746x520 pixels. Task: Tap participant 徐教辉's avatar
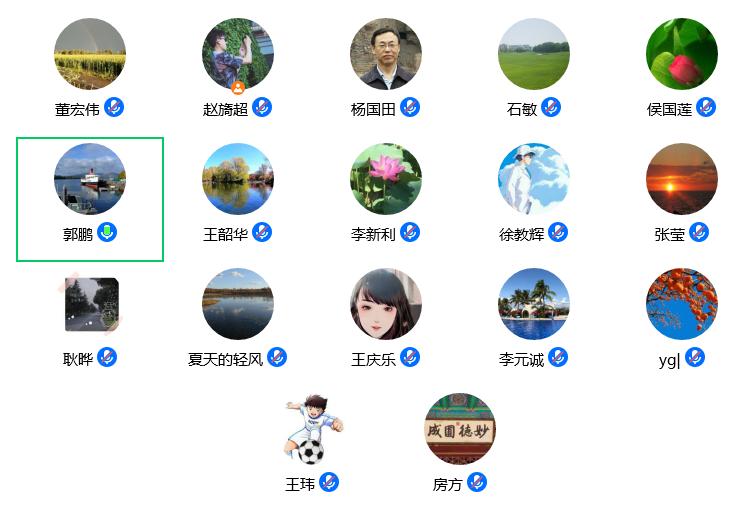(534, 179)
